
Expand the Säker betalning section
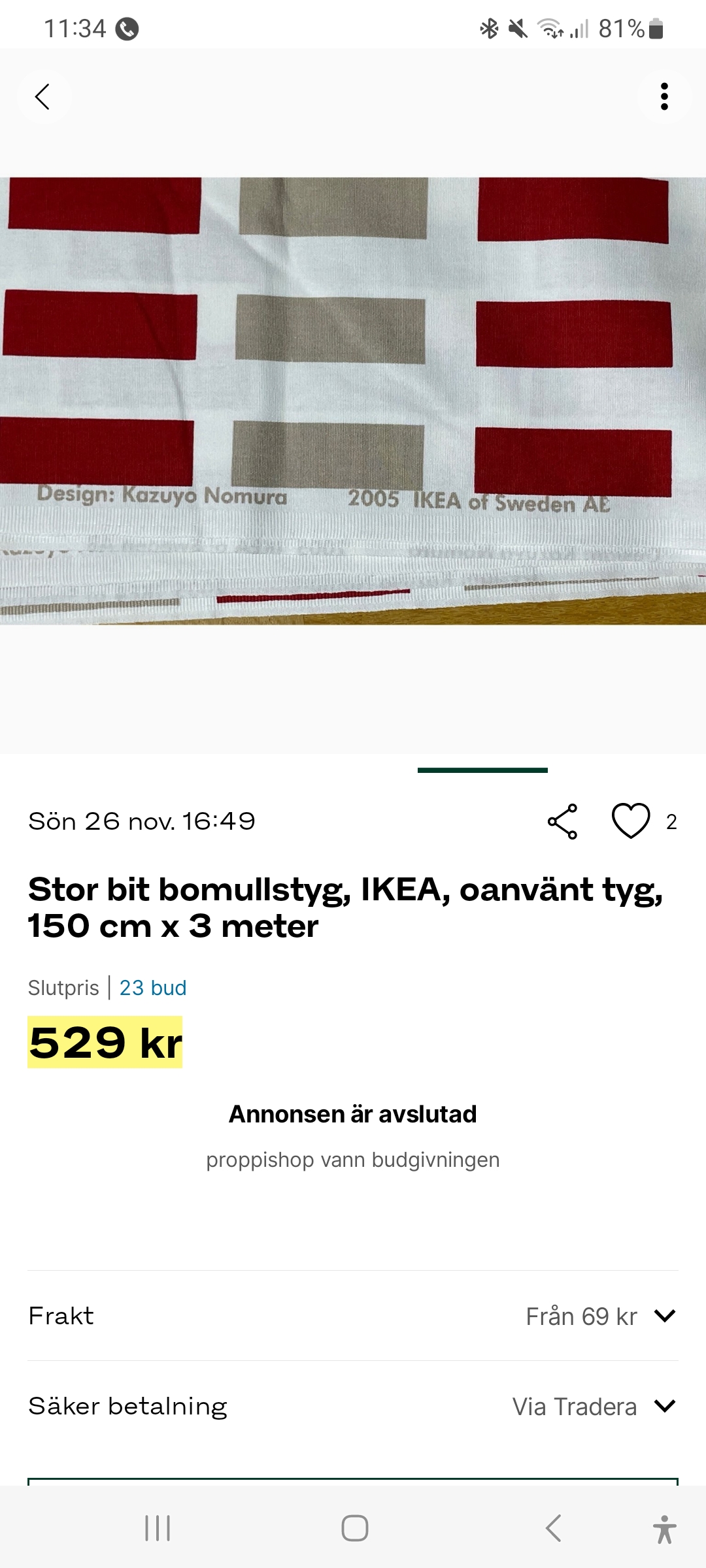point(664,1406)
